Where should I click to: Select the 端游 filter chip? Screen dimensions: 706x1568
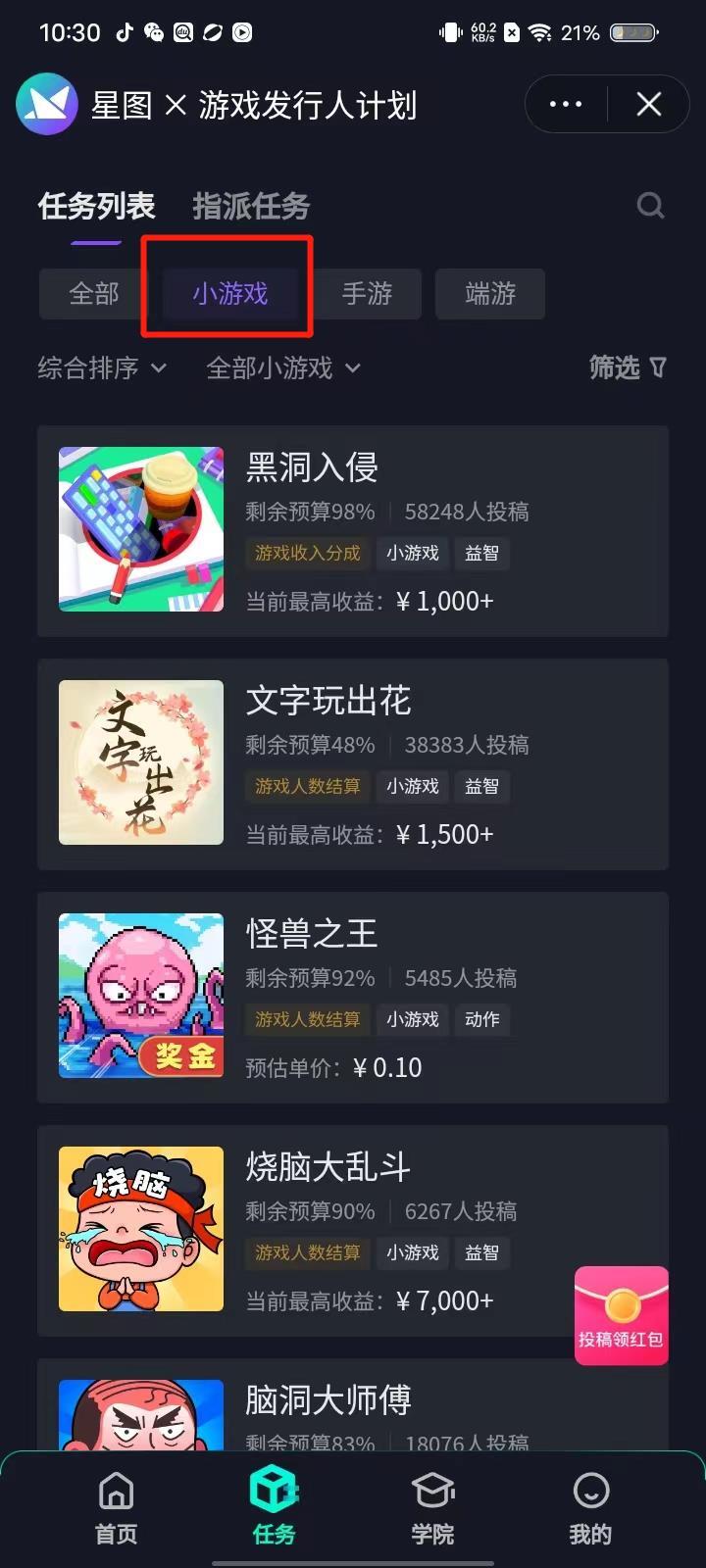pyautogui.click(x=490, y=294)
